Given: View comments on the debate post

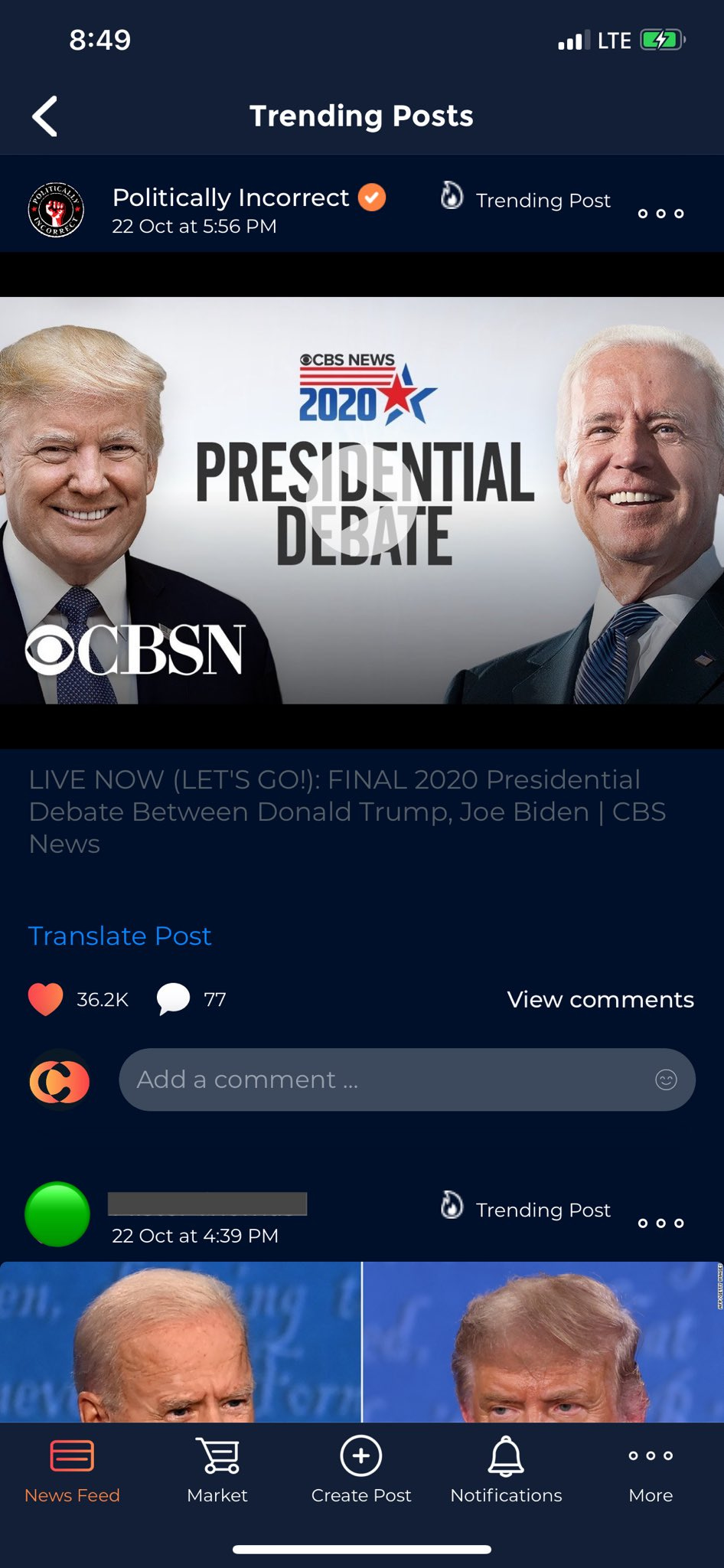Looking at the screenshot, I should pos(600,999).
